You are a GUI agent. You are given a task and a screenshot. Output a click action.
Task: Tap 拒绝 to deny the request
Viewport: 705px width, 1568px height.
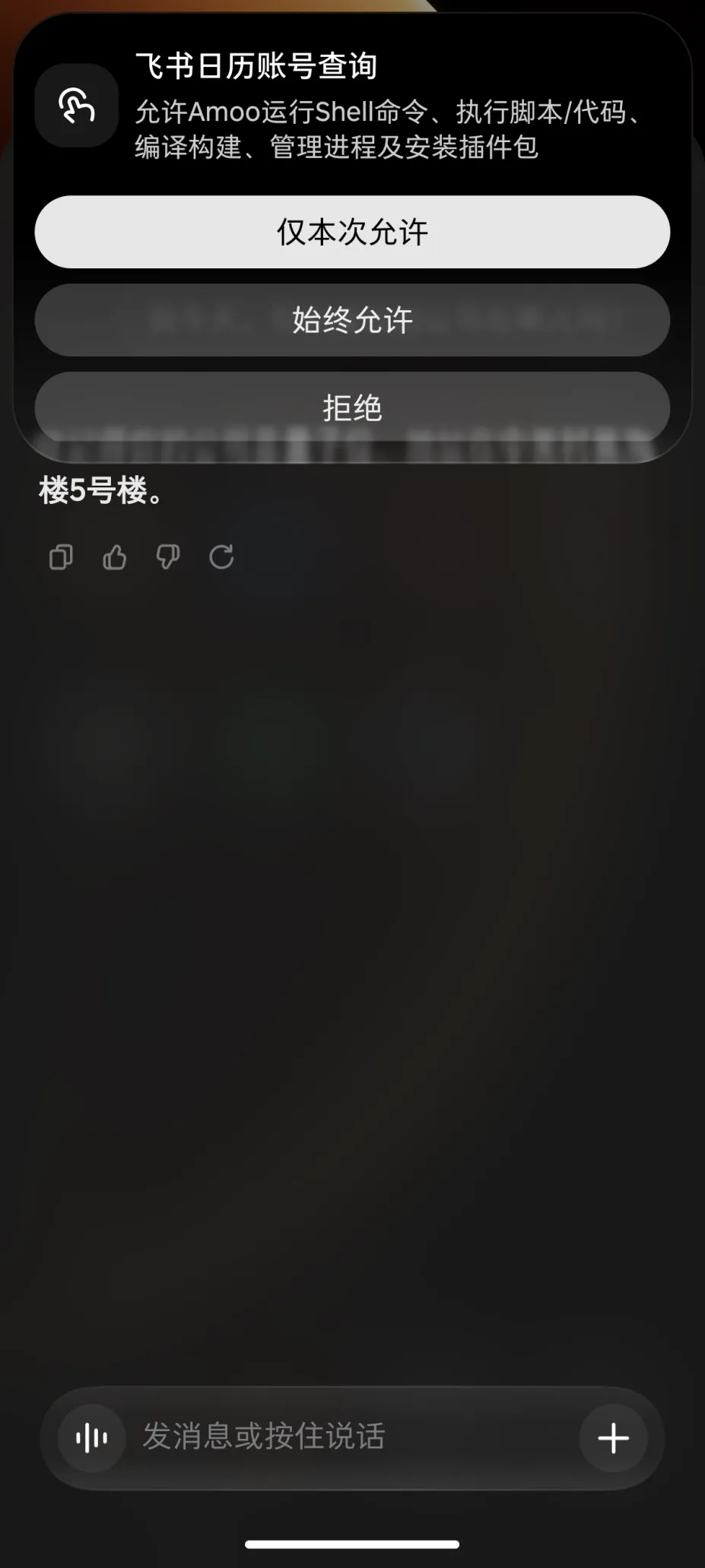352,408
